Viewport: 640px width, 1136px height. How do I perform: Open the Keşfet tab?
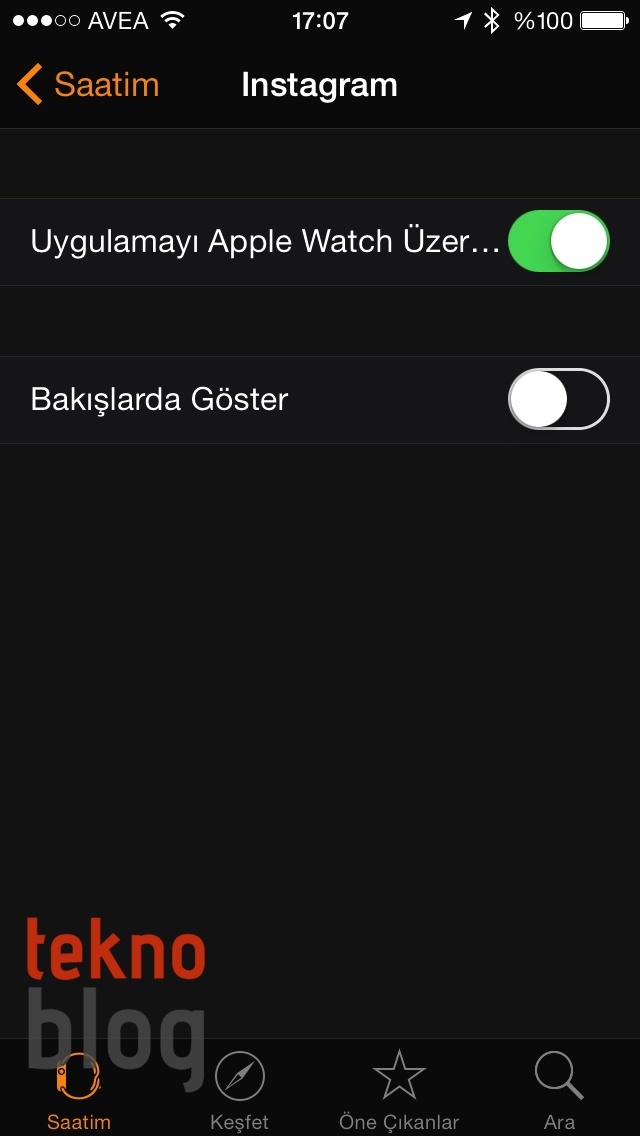(x=240, y=1089)
